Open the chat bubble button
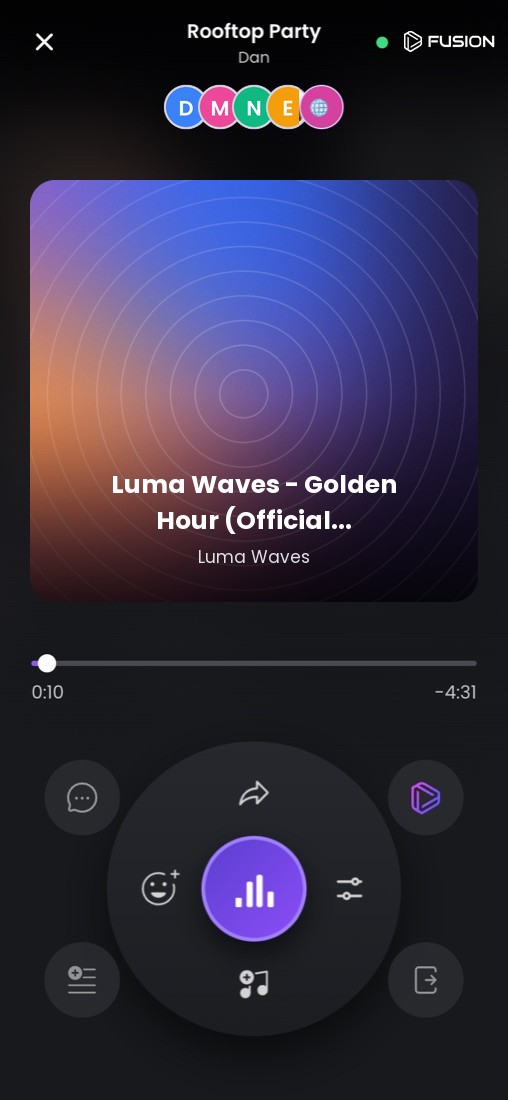This screenshot has height=1100, width=508. [82, 798]
